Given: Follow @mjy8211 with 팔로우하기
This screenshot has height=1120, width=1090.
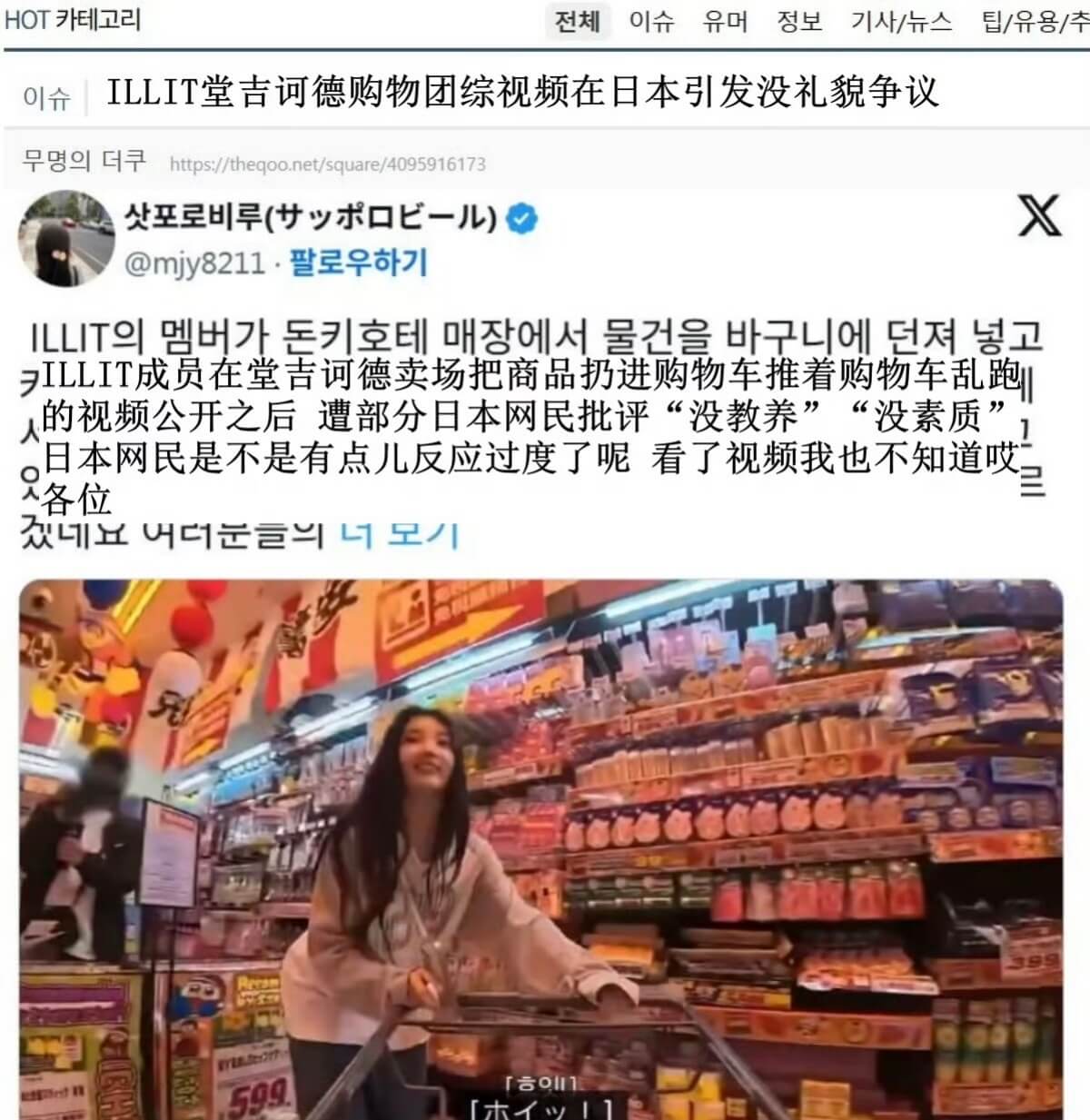Looking at the screenshot, I should click(x=358, y=263).
